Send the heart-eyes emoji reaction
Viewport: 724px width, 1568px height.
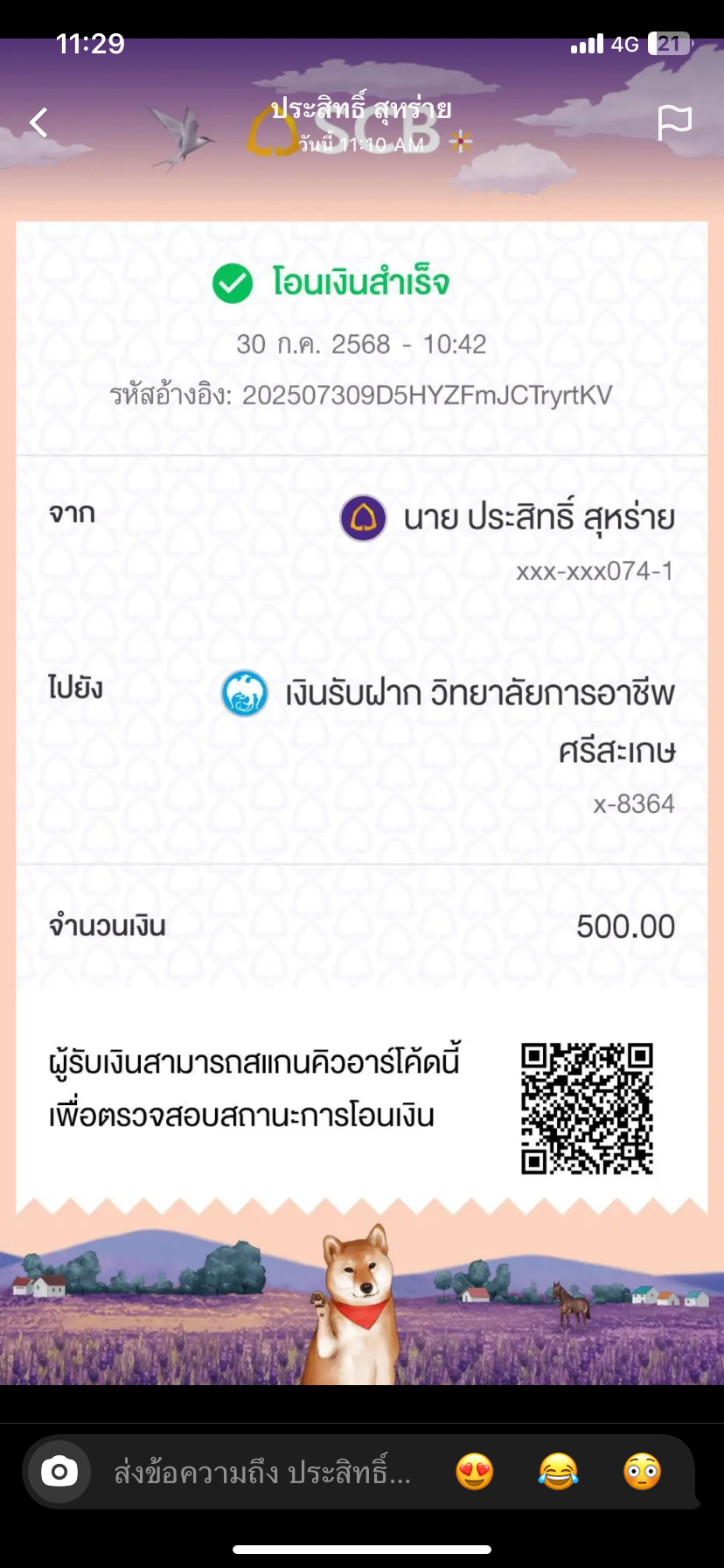[x=475, y=1473]
